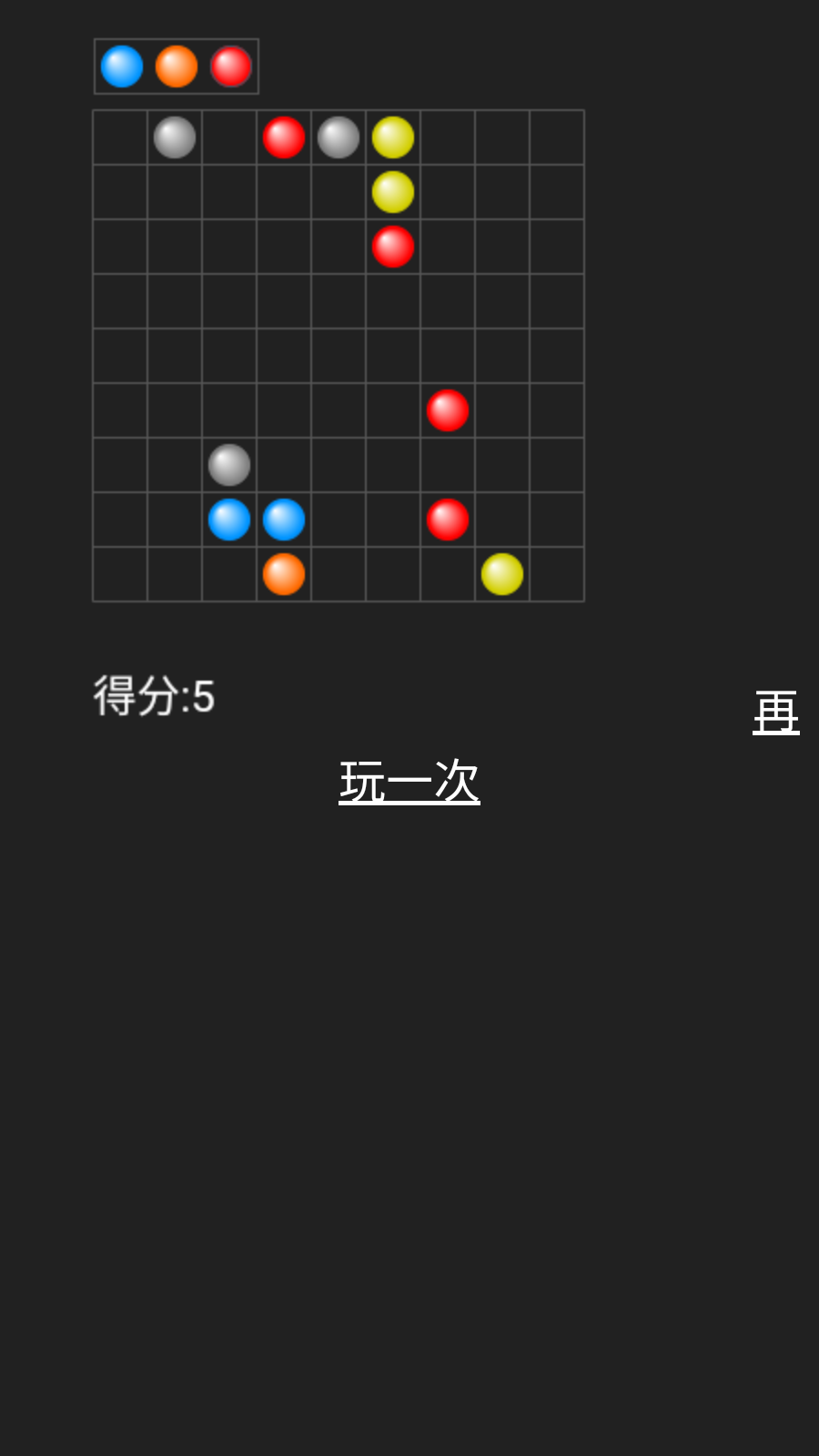Select the gray ball above the blue balls
The height and width of the screenshot is (1456, 819).
pyautogui.click(x=229, y=465)
